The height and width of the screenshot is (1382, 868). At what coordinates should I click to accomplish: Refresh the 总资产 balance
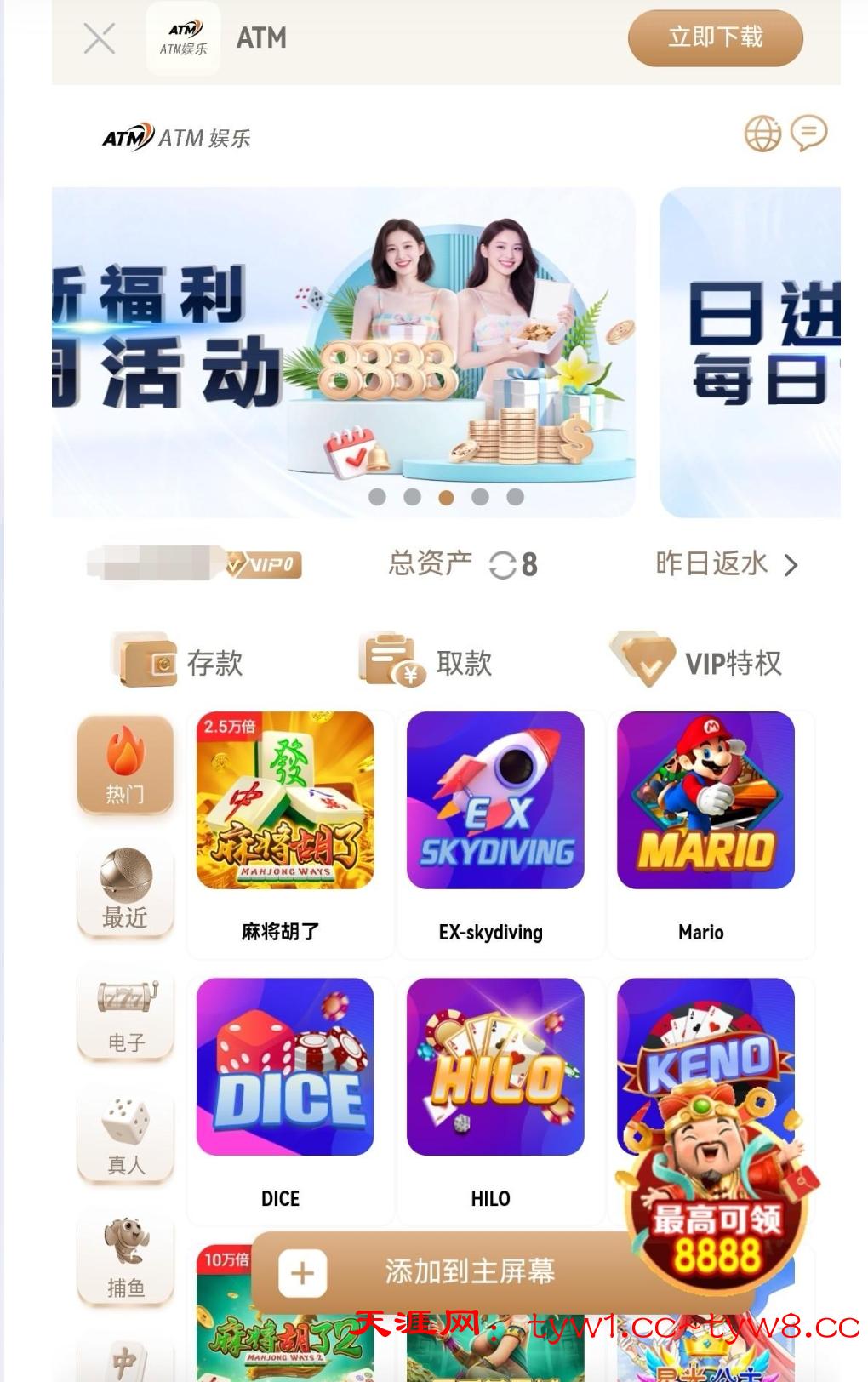point(503,564)
